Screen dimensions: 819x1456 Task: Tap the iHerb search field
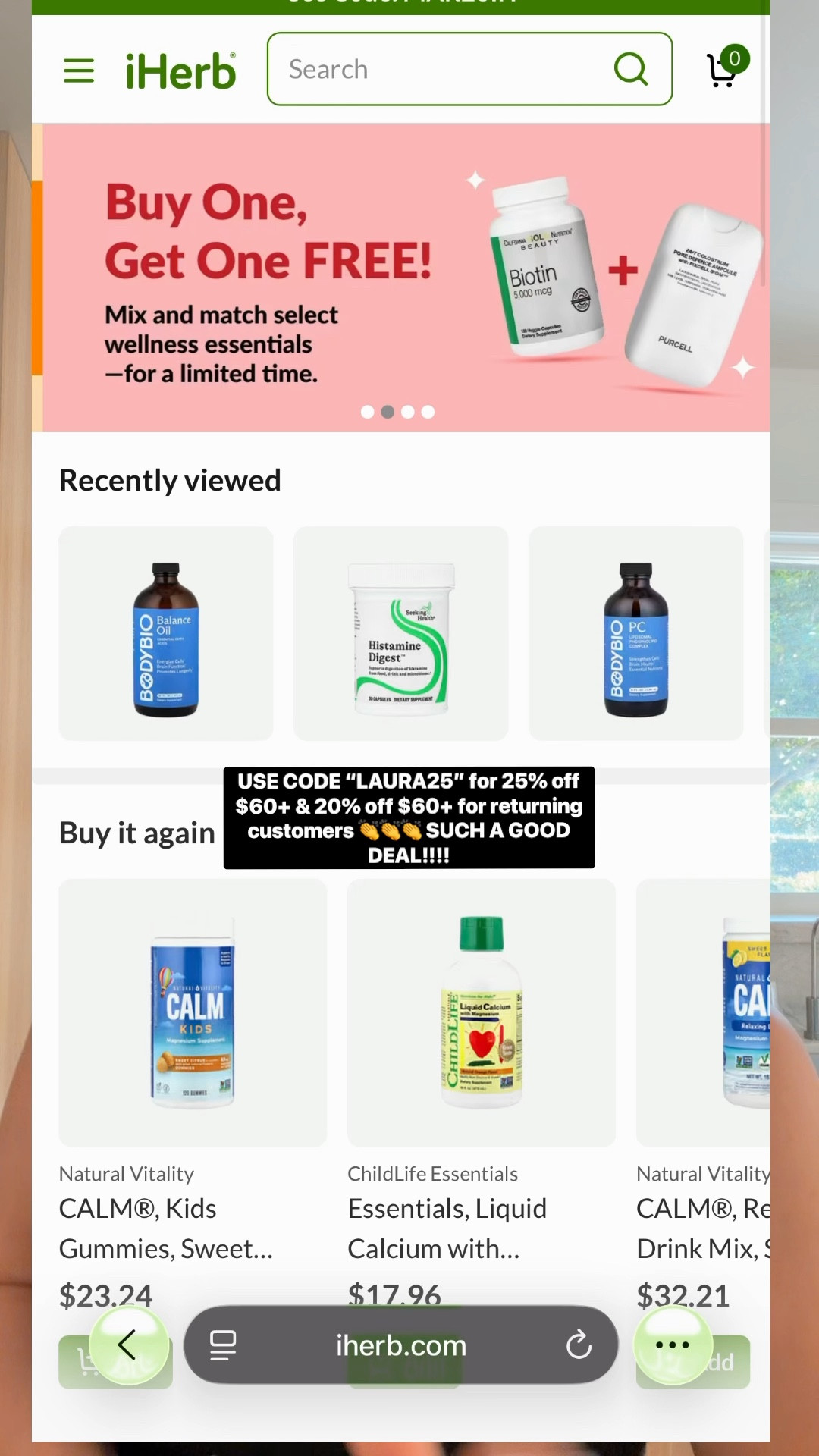(440, 69)
